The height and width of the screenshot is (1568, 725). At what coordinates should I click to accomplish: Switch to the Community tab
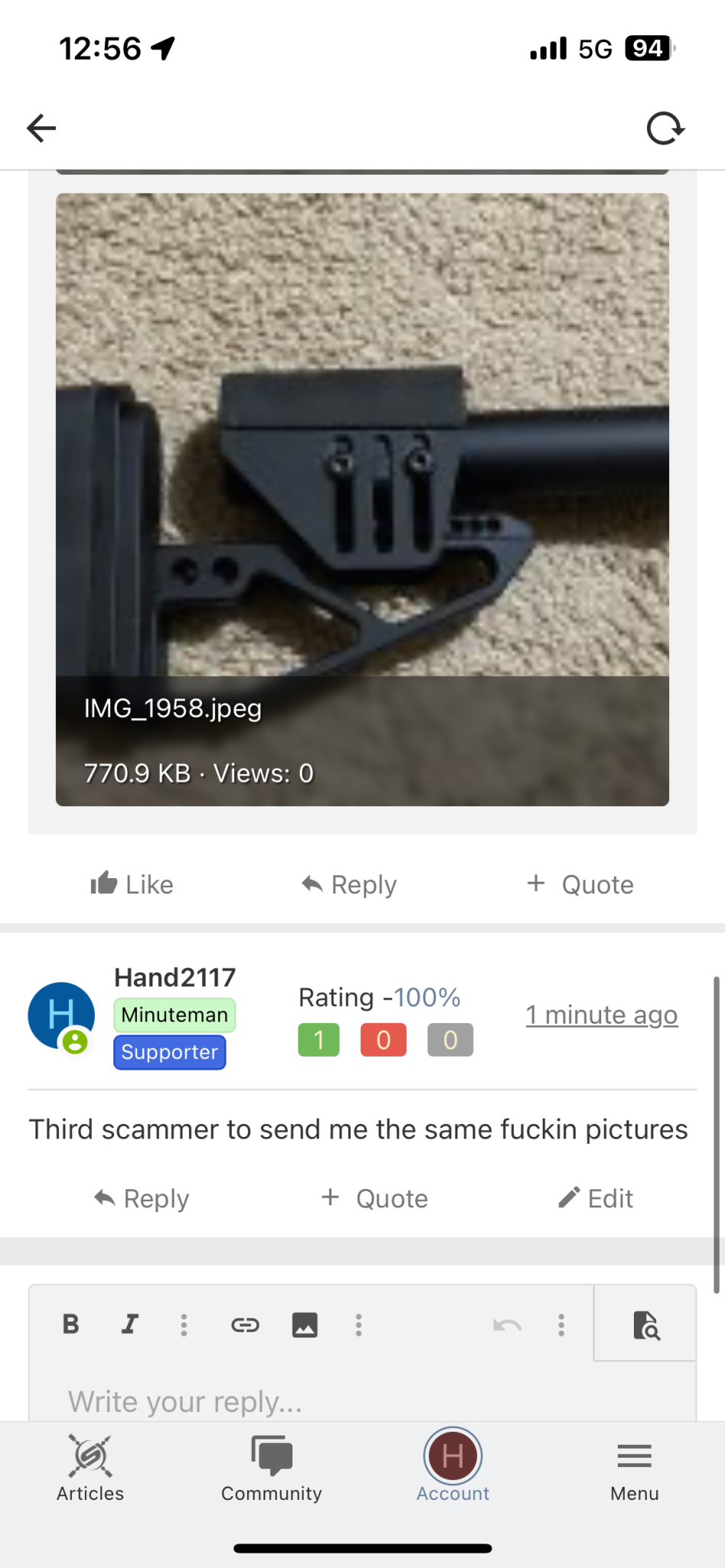click(x=272, y=1468)
